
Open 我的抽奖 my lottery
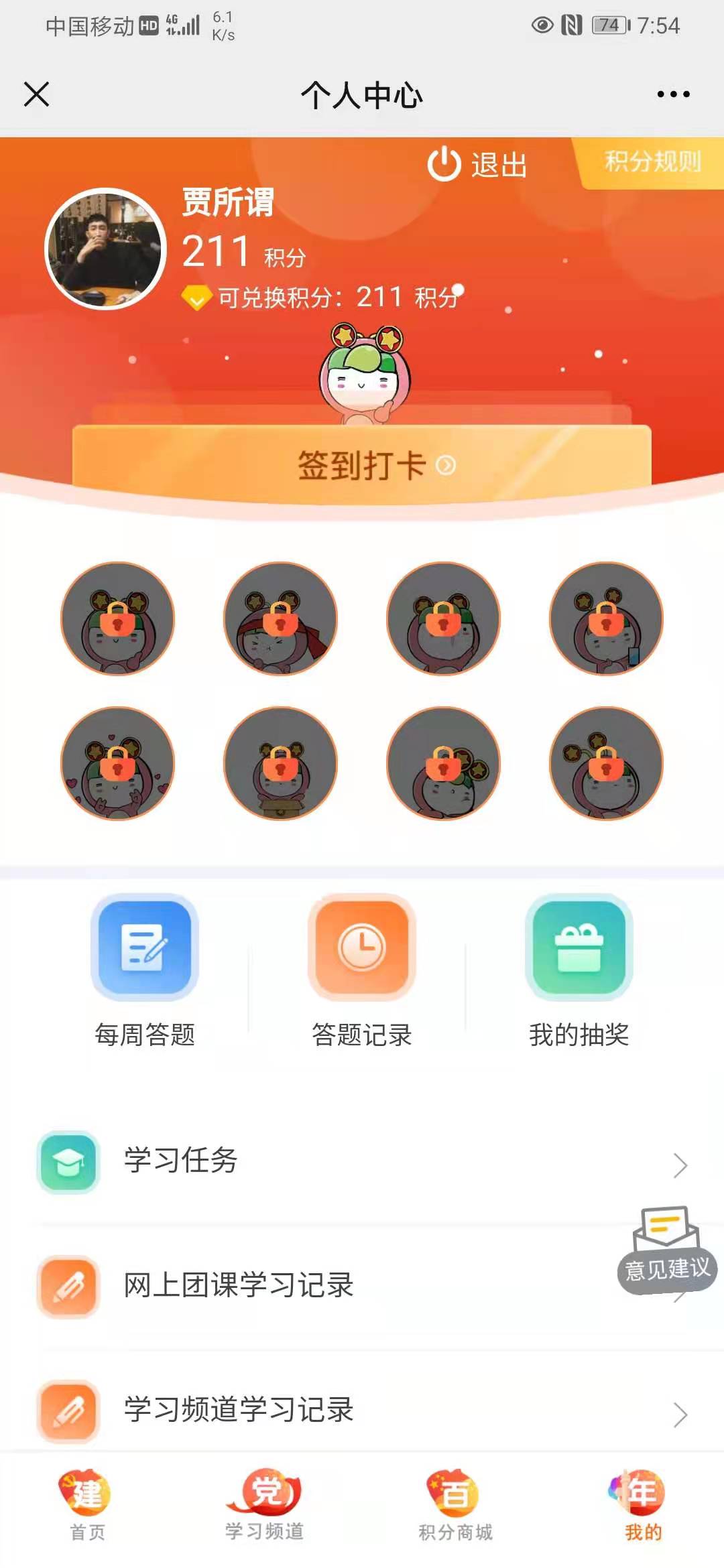(x=579, y=972)
